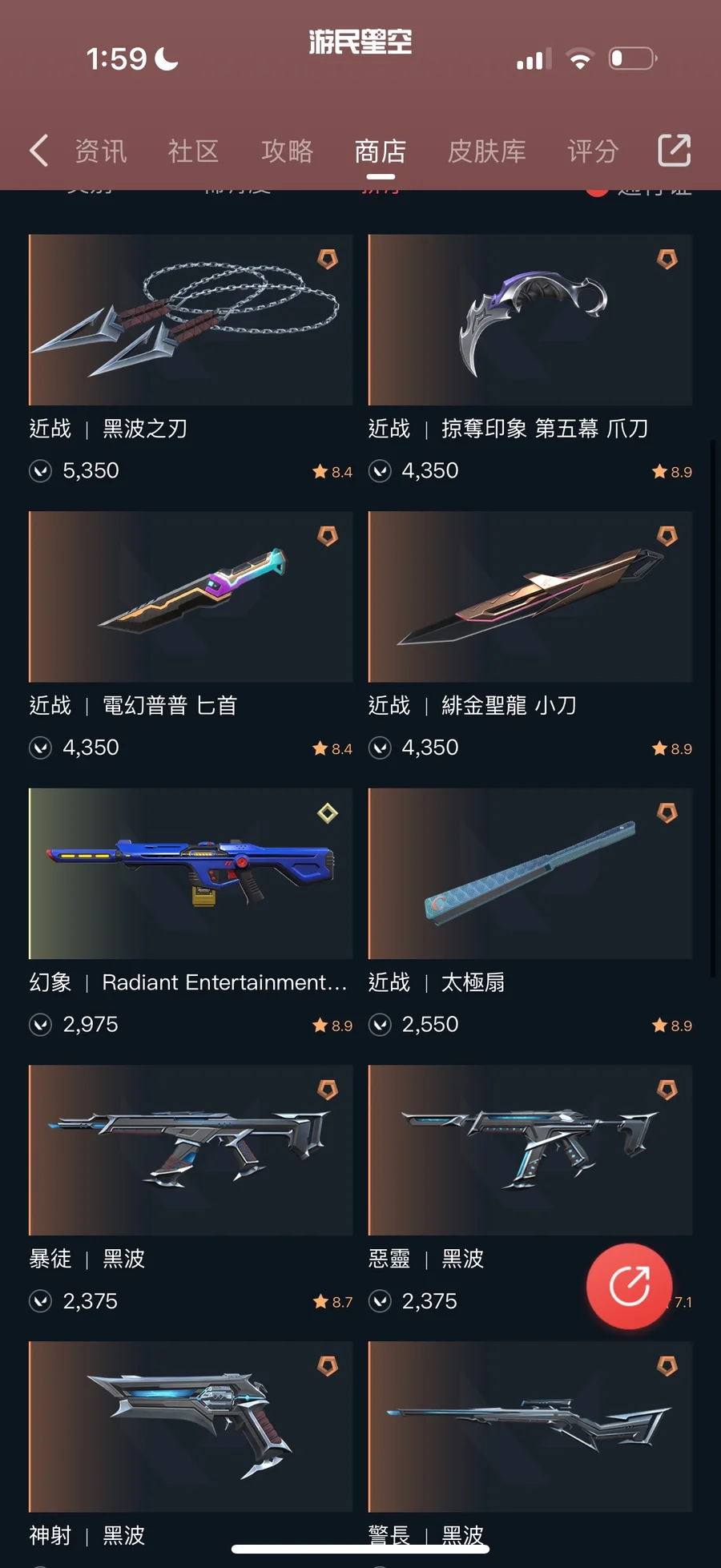
Task: Switch to the 评分 tab
Action: (593, 151)
